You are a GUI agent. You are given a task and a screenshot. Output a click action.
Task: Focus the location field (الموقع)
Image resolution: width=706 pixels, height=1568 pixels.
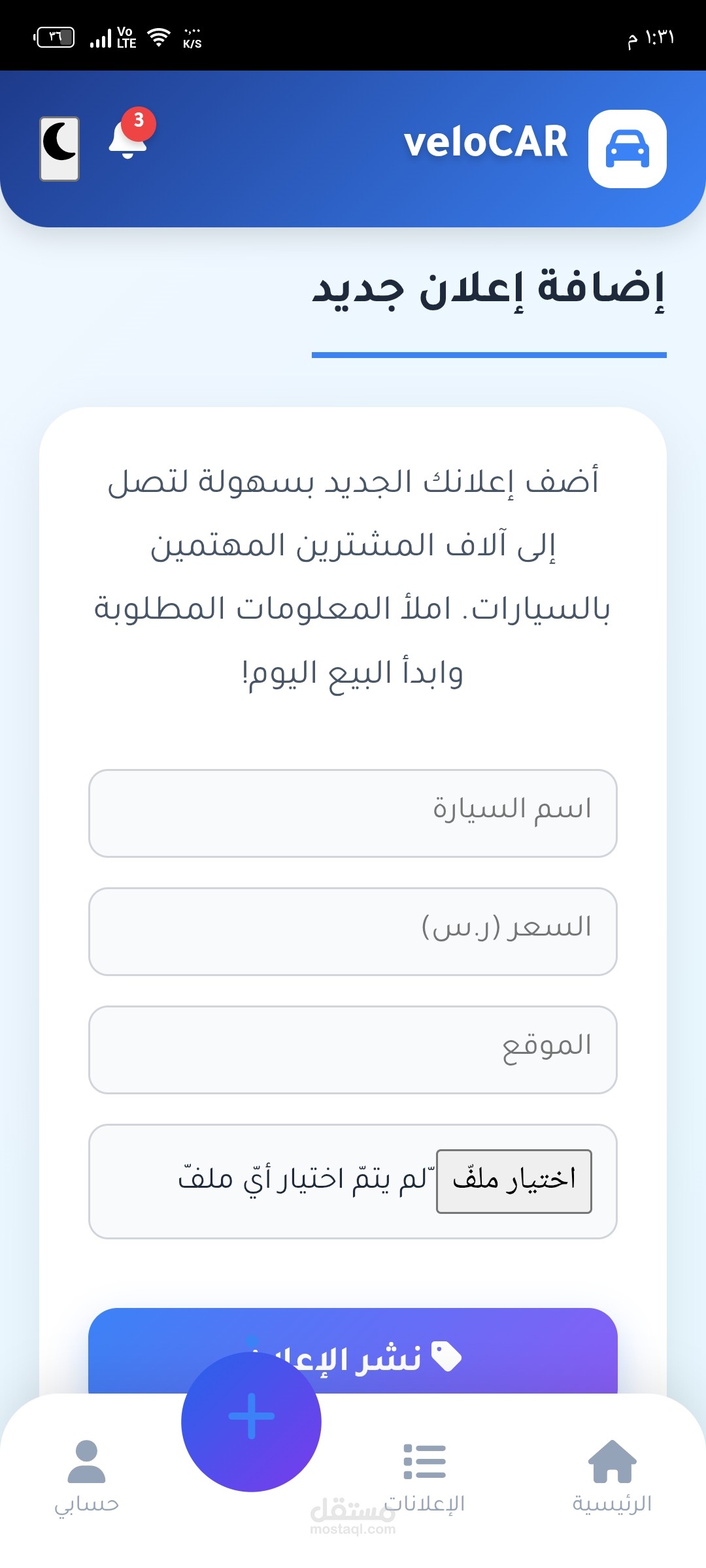[353, 1050]
